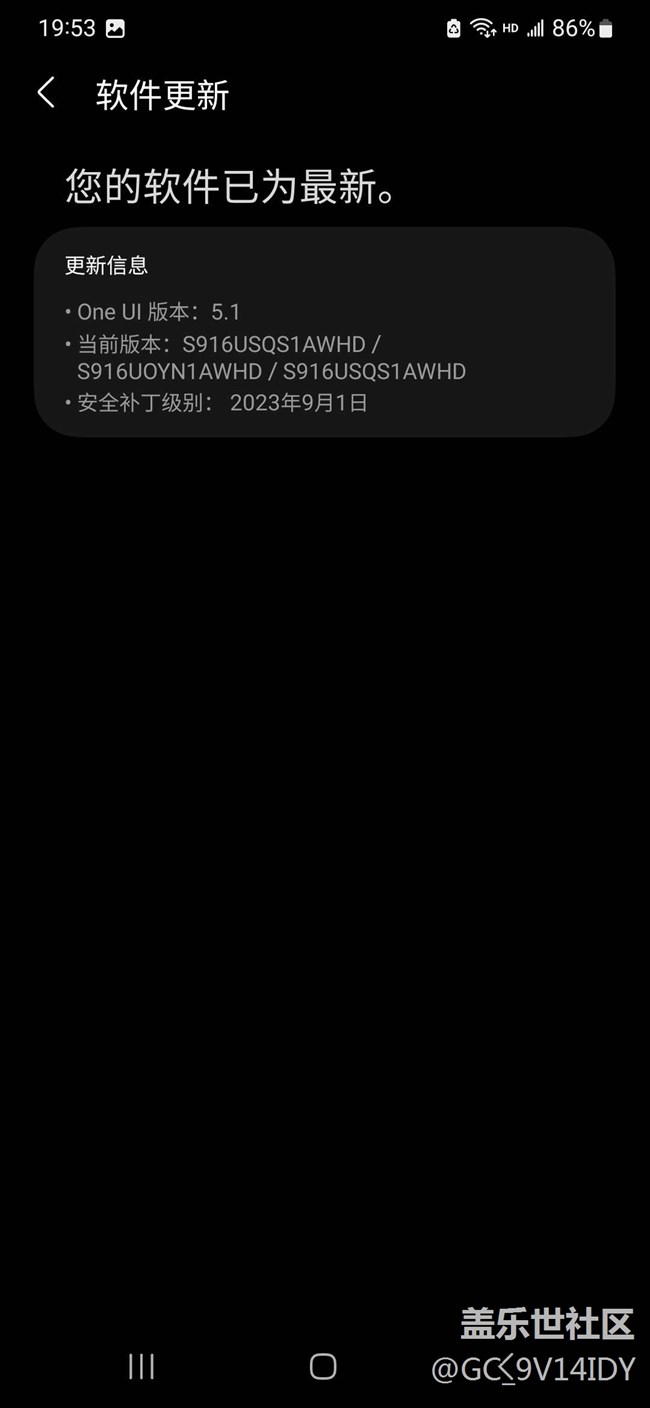
Task: Tap the home button in navigation bar
Action: tap(323, 1366)
